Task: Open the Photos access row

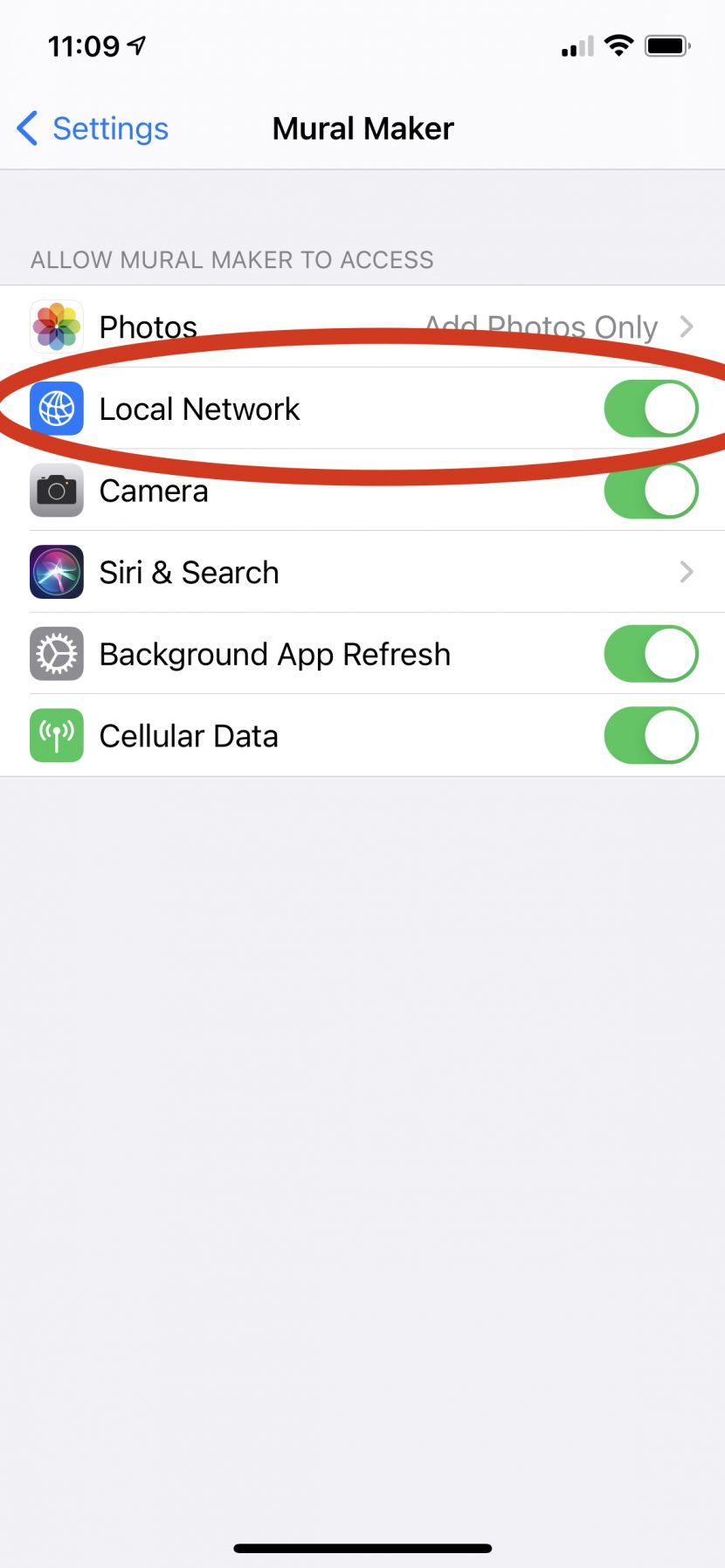Action: click(x=362, y=327)
